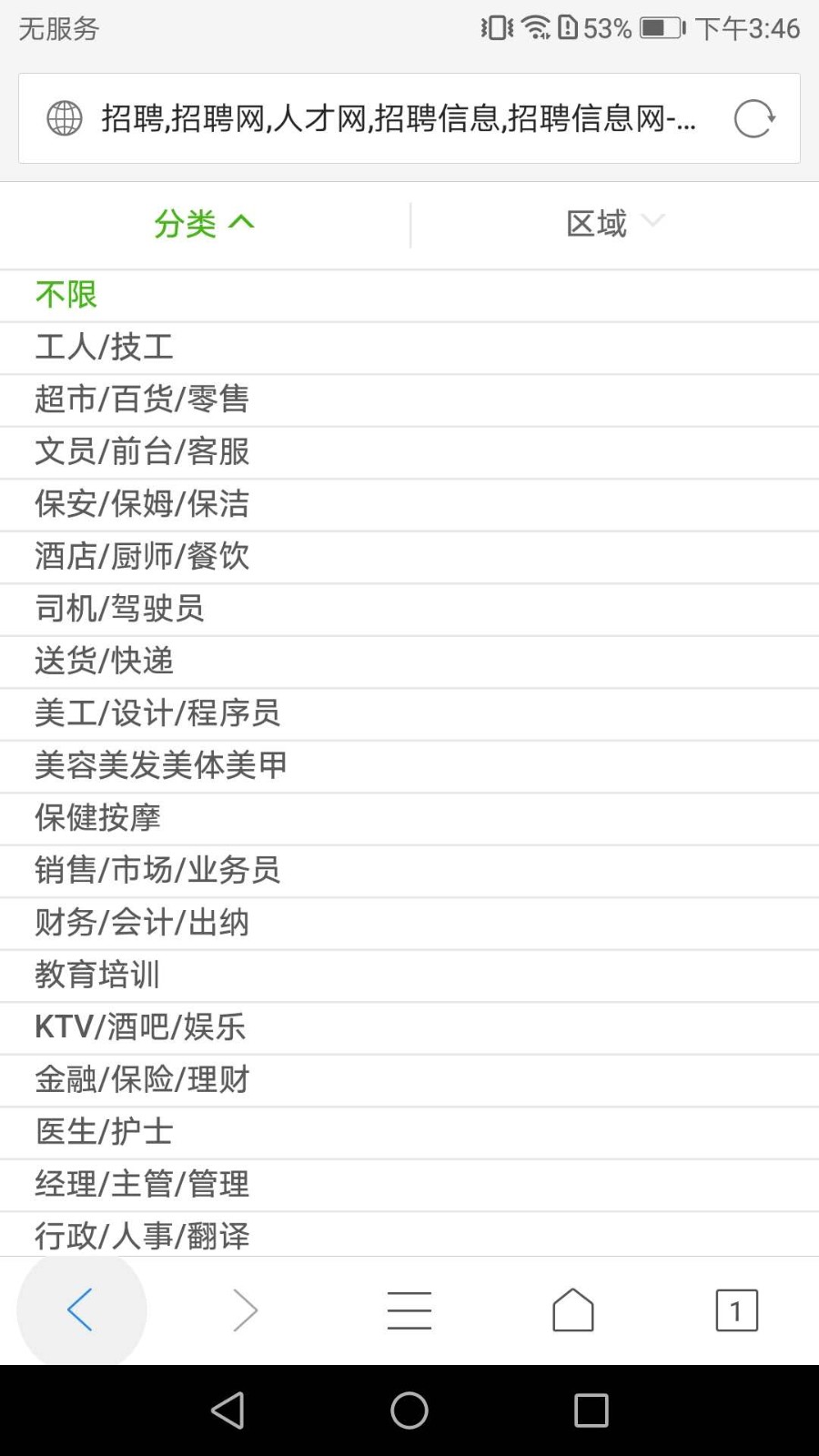
Task: Select 医生/护士 category
Action: click(x=409, y=1132)
